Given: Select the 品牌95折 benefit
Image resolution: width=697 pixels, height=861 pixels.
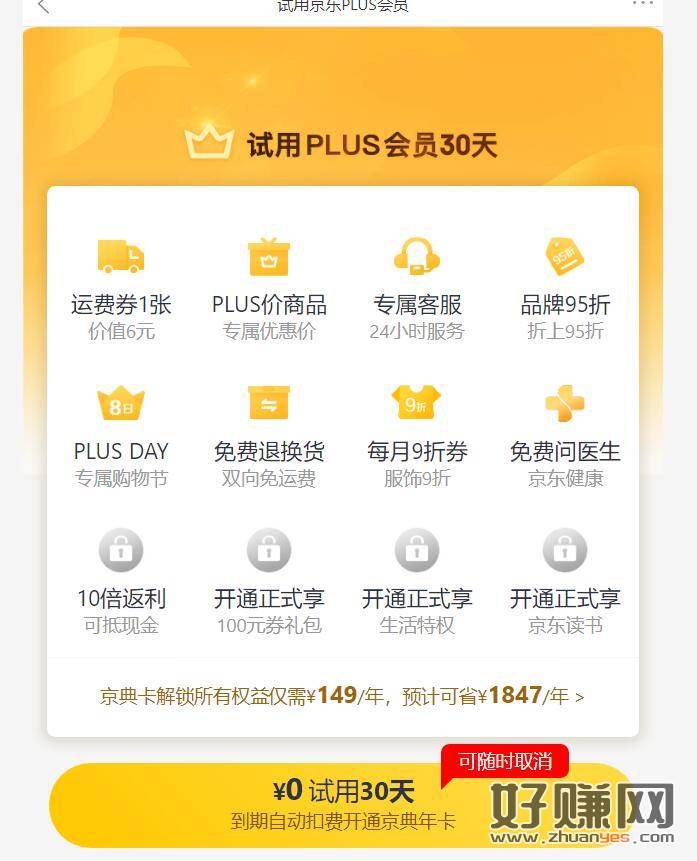Looking at the screenshot, I should click(565, 289).
